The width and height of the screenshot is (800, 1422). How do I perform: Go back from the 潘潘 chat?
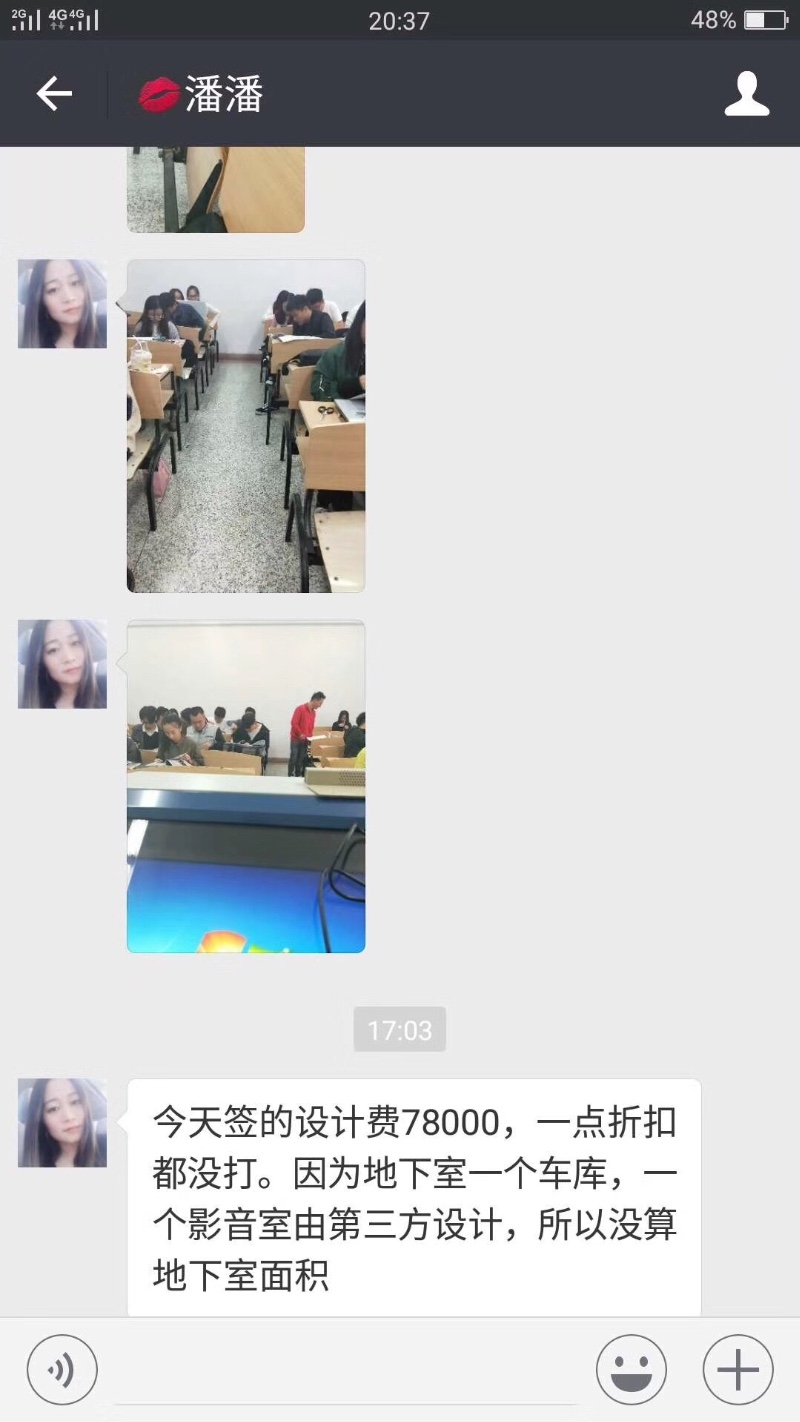coord(54,94)
